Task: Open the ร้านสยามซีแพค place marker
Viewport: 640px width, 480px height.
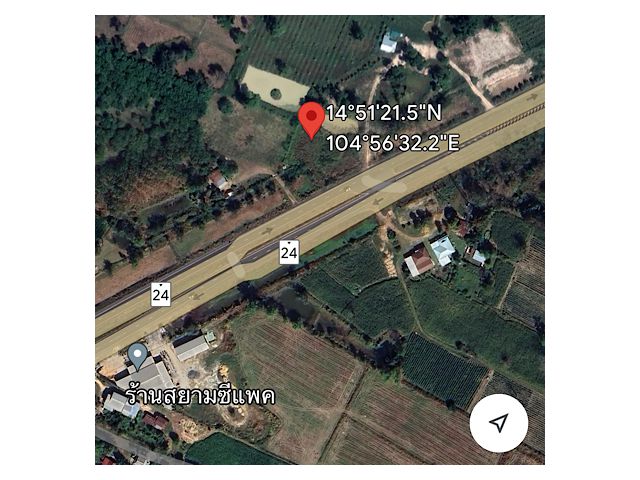Action: coord(137,355)
